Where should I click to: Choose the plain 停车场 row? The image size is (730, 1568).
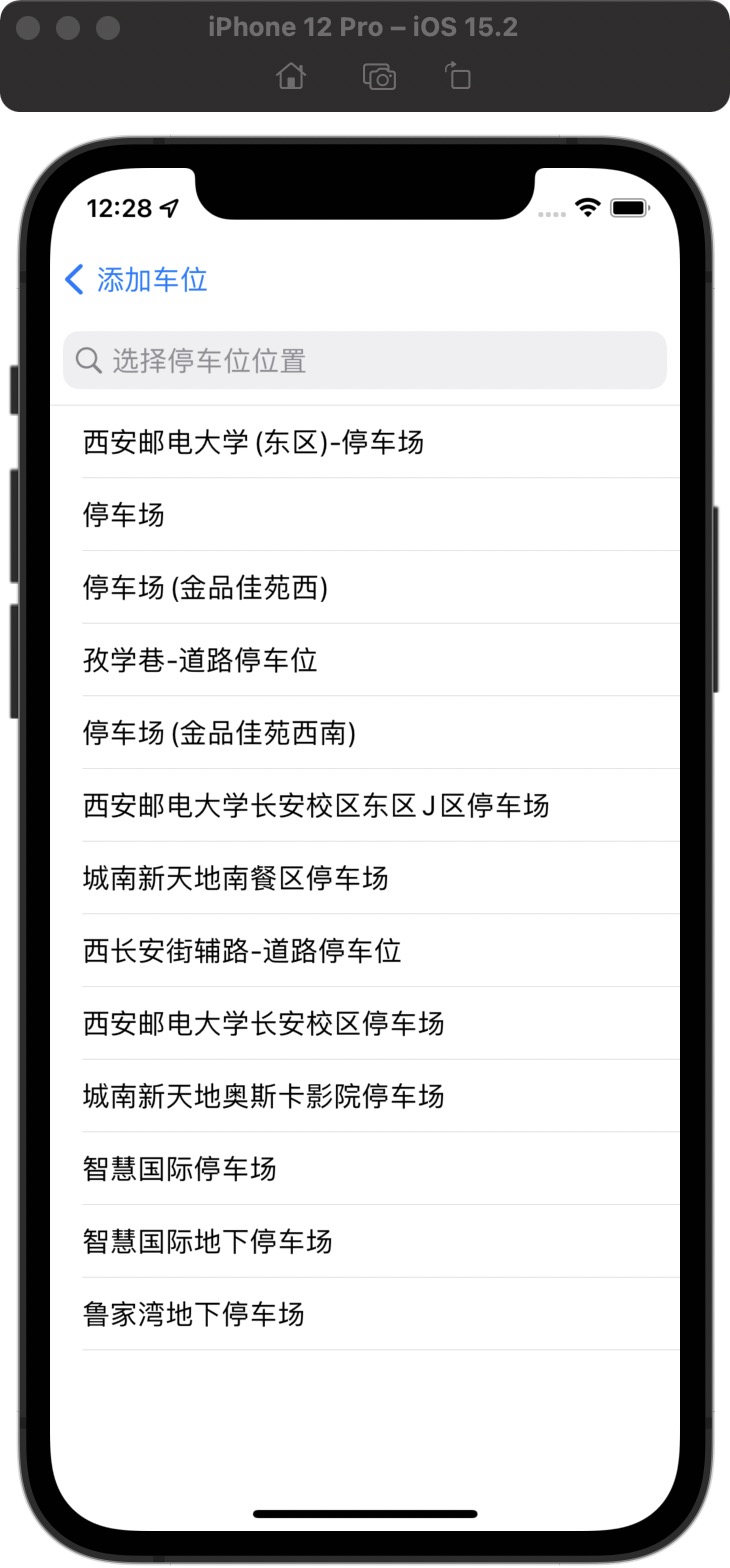click(x=365, y=515)
